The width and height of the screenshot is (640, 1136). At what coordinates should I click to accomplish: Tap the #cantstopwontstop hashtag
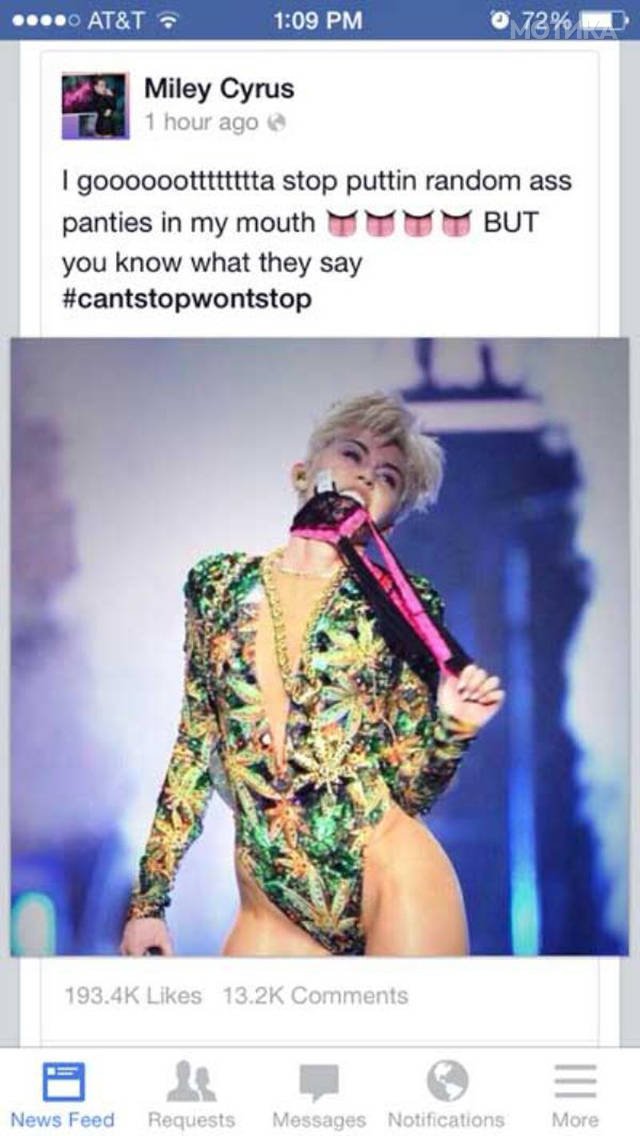(186, 299)
